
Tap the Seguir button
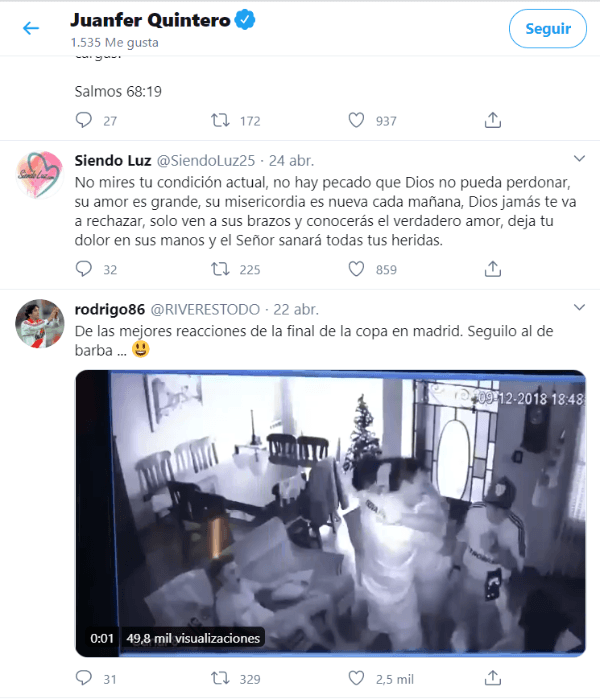click(x=547, y=29)
